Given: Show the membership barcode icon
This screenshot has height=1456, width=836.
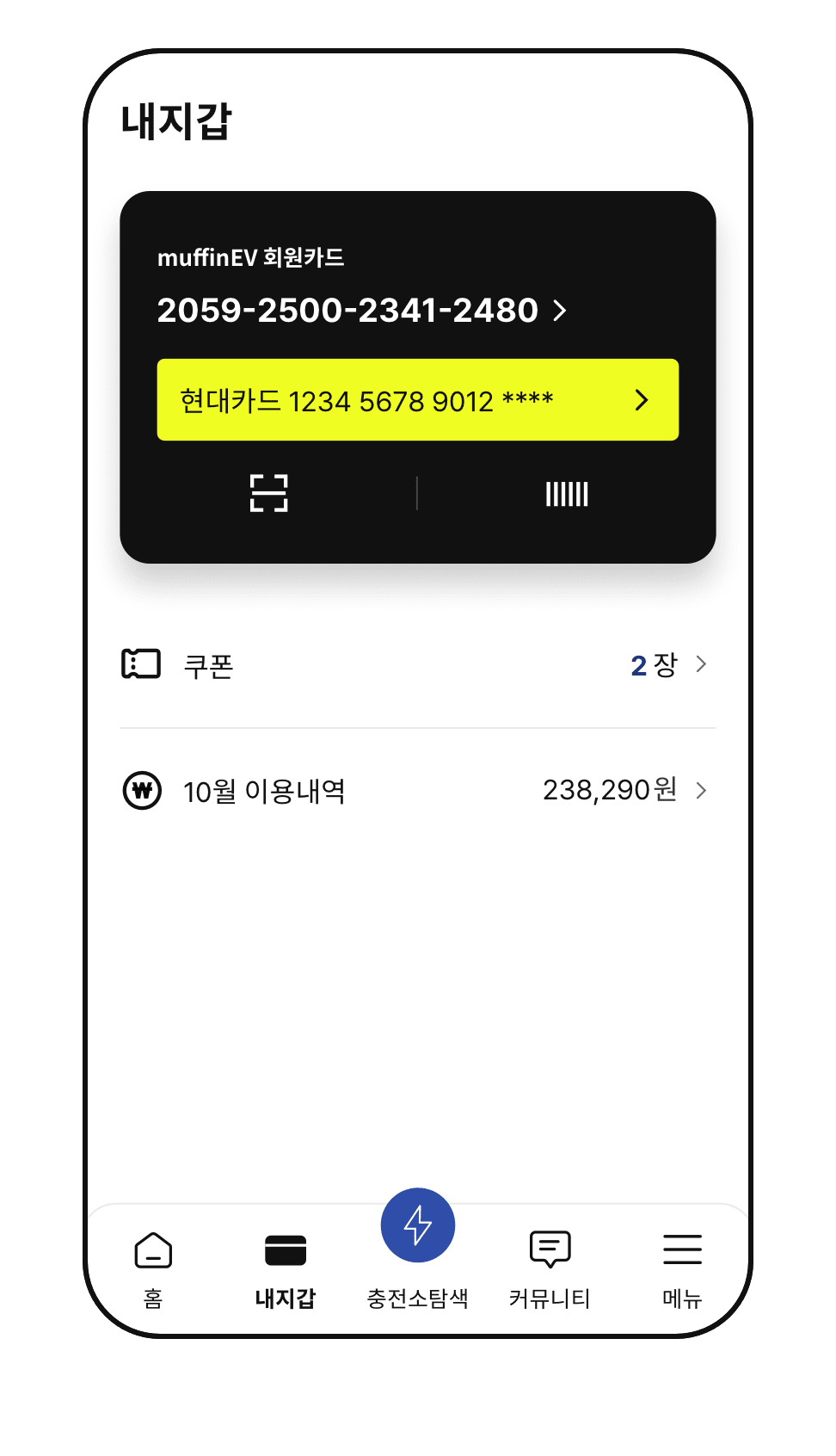Looking at the screenshot, I should click(567, 494).
